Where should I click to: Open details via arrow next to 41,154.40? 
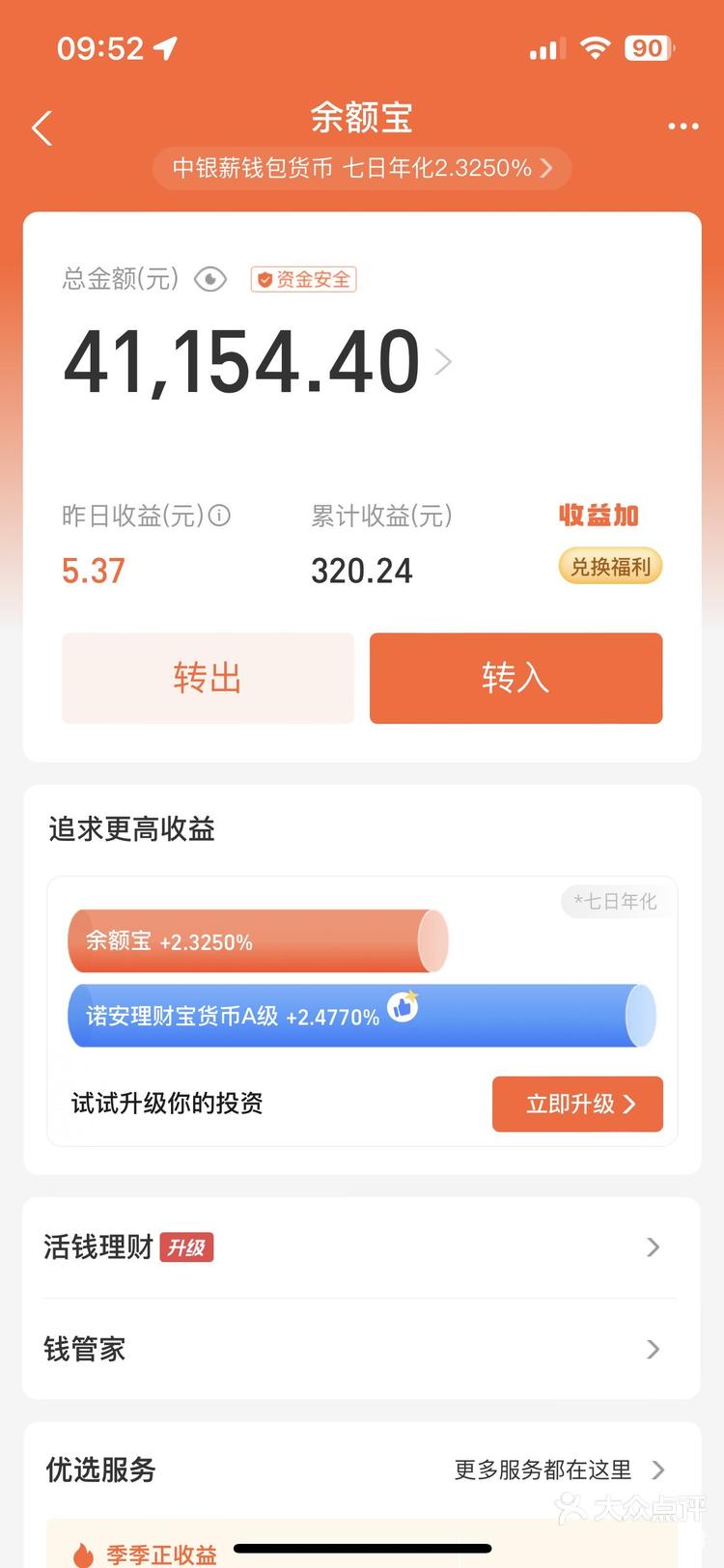(x=443, y=362)
